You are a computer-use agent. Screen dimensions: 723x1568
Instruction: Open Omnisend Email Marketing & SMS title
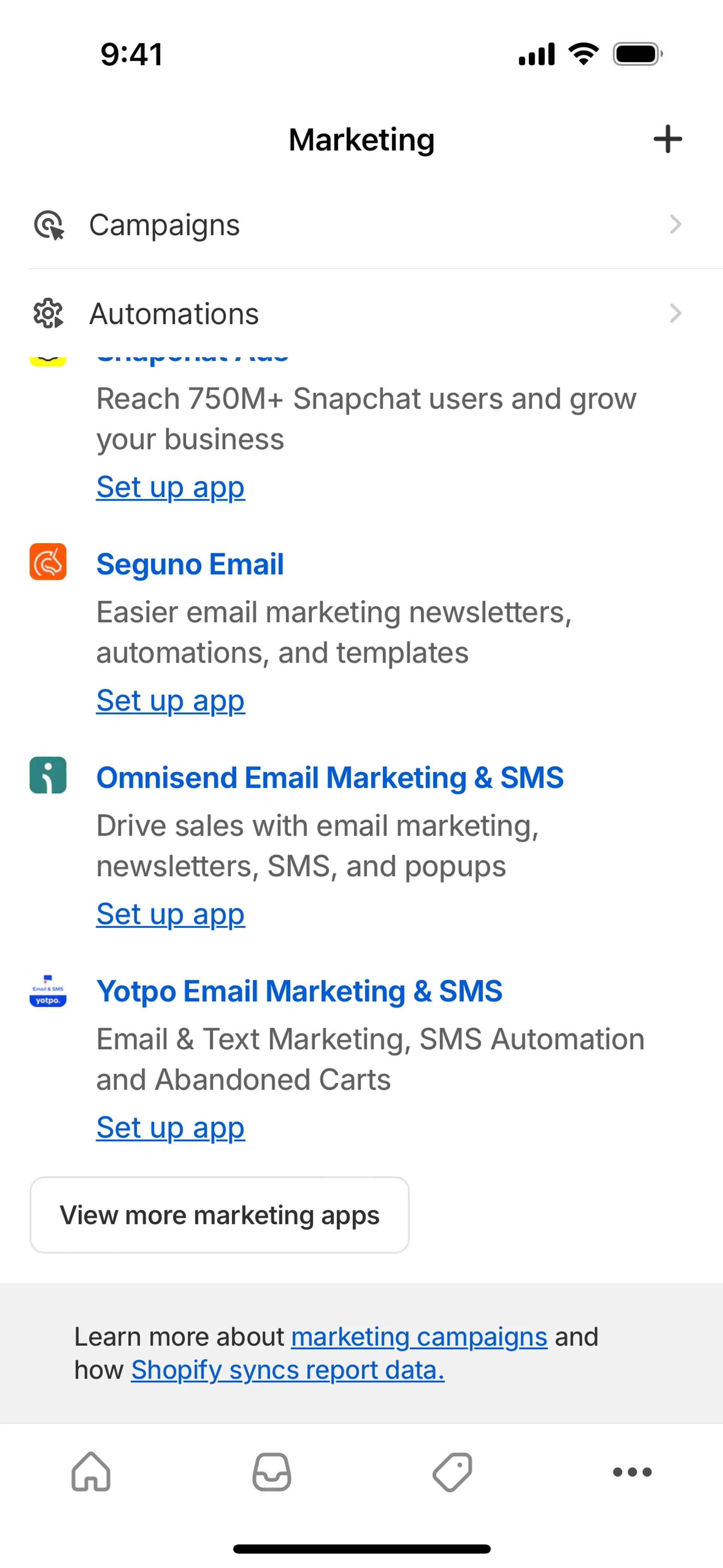(330, 777)
